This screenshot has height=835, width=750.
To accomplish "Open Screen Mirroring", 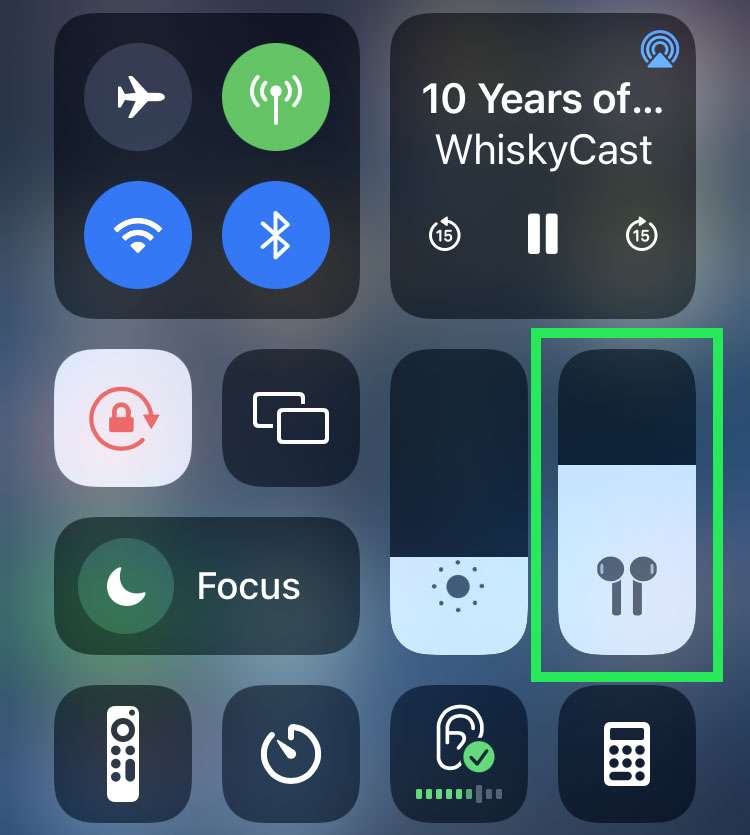I will (x=290, y=417).
